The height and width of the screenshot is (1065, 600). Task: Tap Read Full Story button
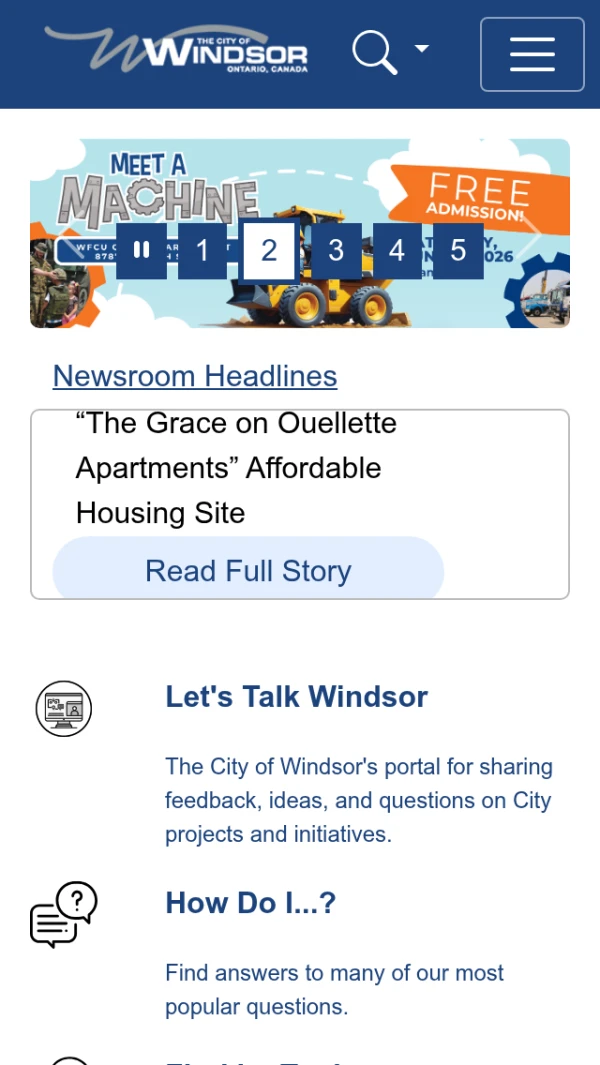pyautogui.click(x=248, y=571)
